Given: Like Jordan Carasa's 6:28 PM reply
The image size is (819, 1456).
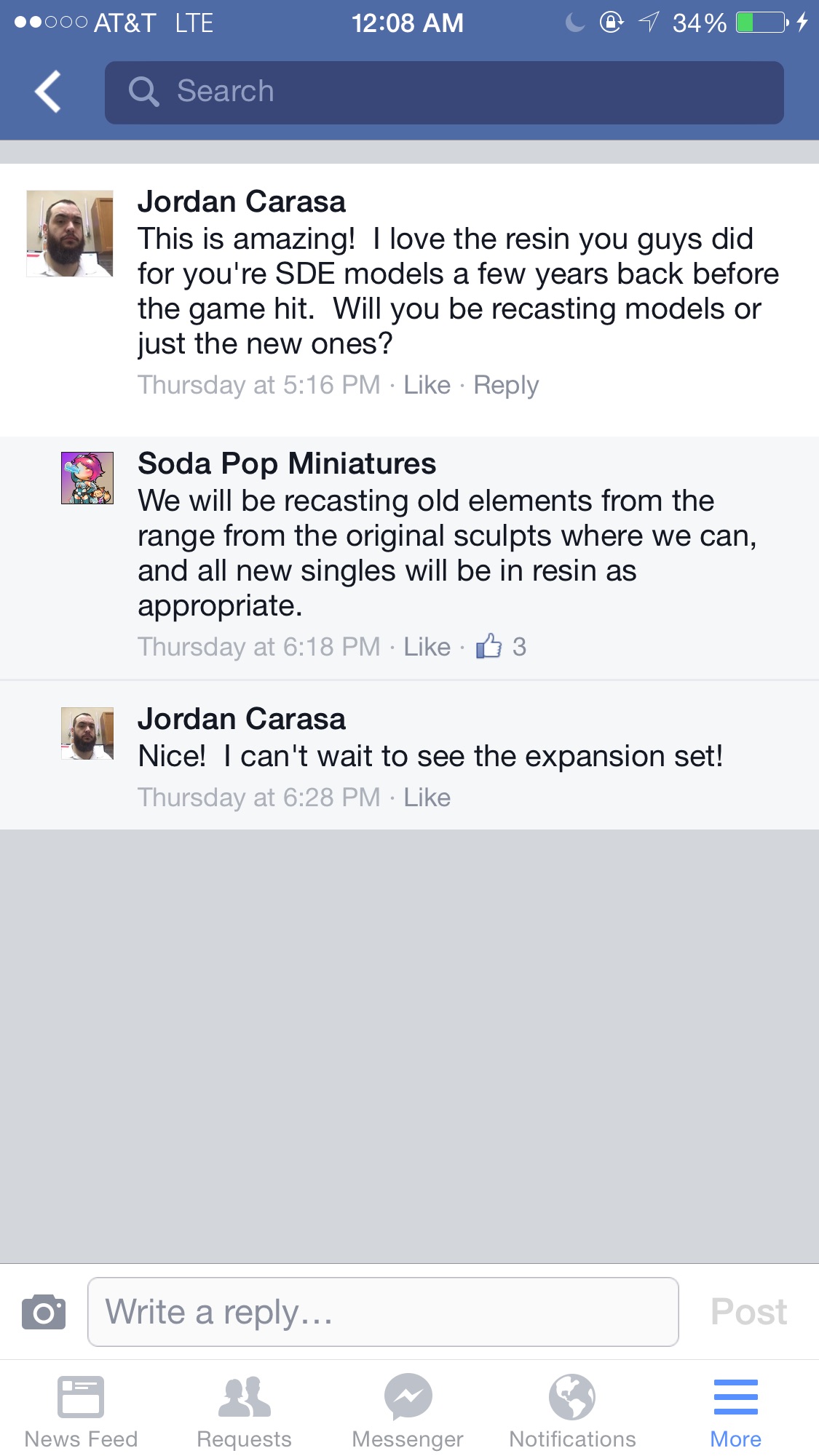Looking at the screenshot, I should pyautogui.click(x=427, y=797).
